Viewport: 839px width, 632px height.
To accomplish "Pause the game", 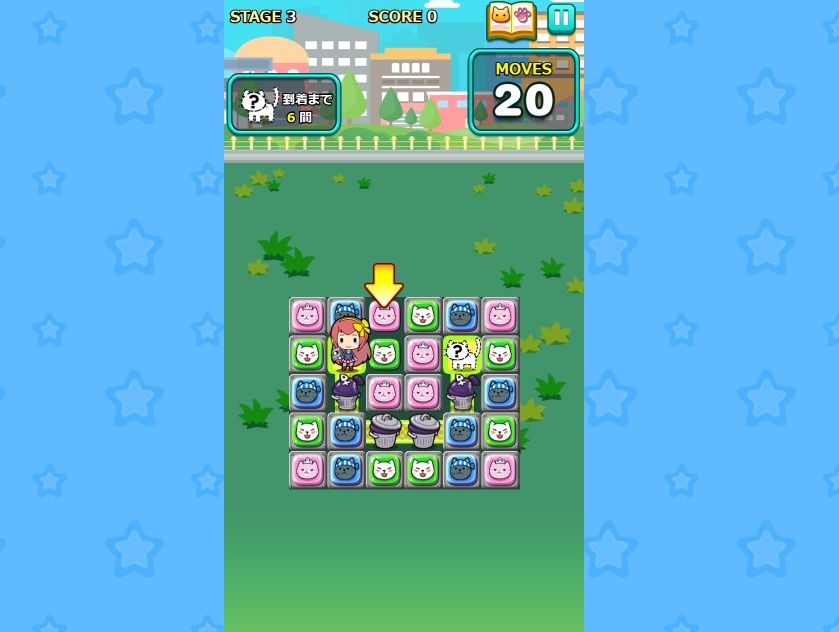I will [561, 19].
